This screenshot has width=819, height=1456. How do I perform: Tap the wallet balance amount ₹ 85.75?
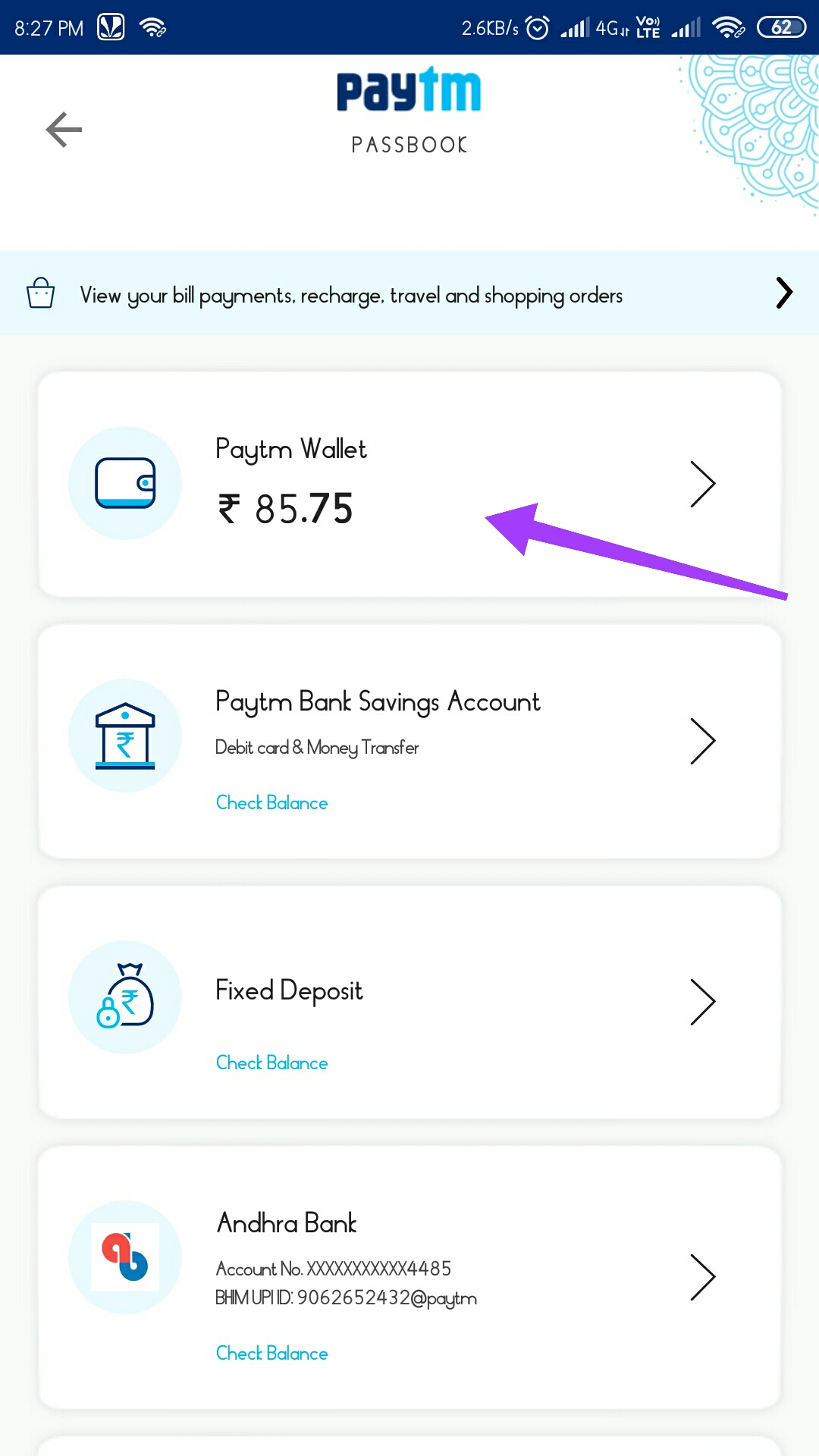click(286, 510)
